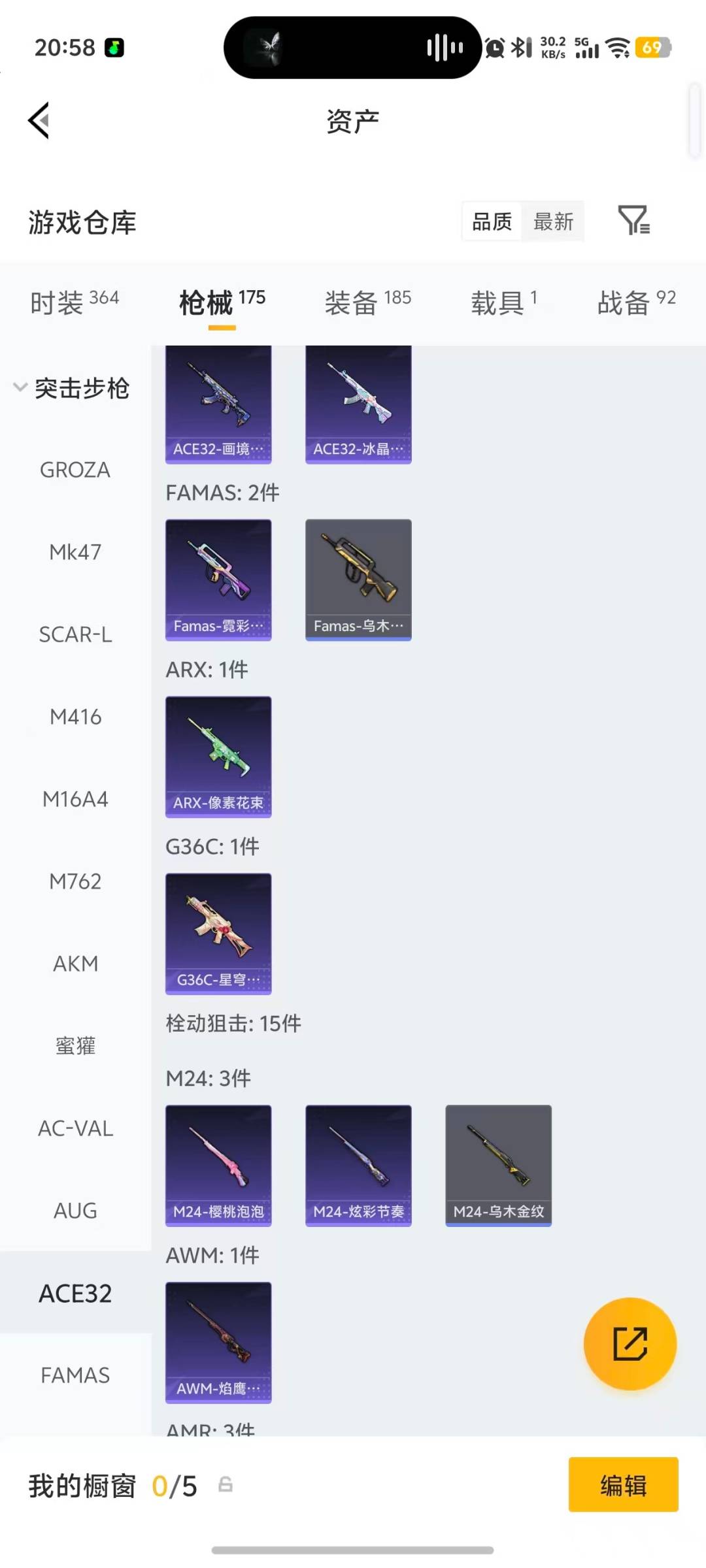Go back using the top-left arrow
706x1568 pixels.
point(39,121)
